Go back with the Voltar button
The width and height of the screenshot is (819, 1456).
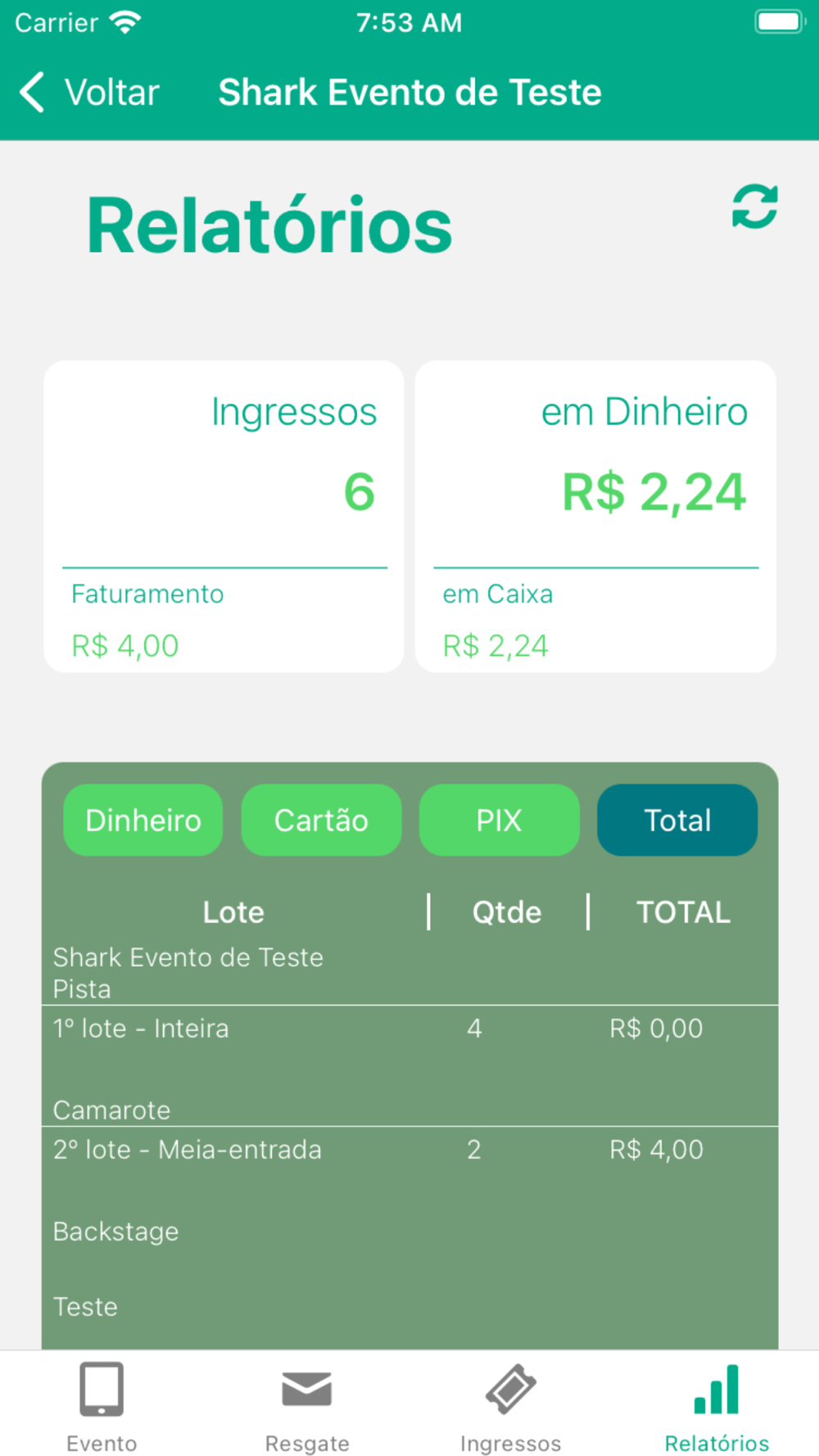(89, 93)
